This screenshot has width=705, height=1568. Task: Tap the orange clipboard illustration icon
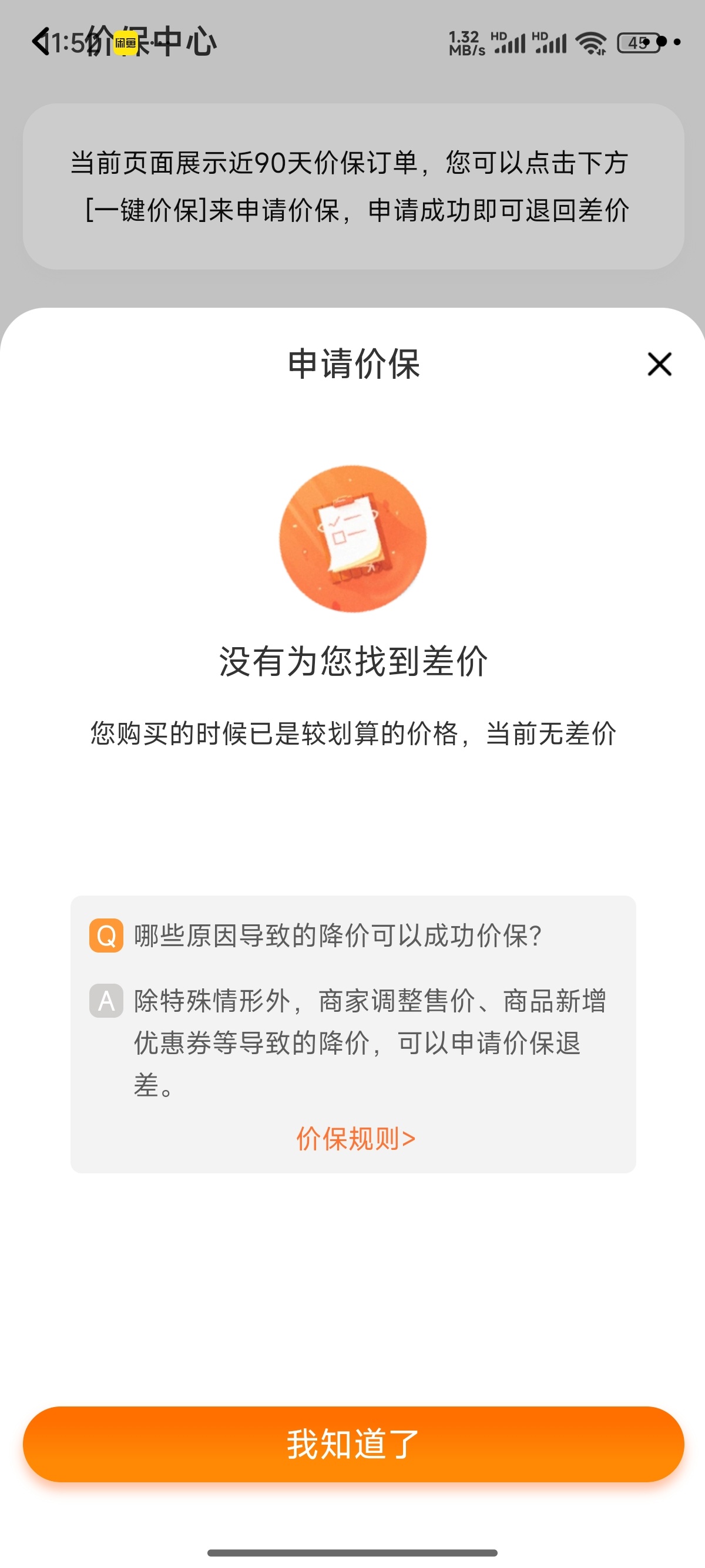pos(352,540)
